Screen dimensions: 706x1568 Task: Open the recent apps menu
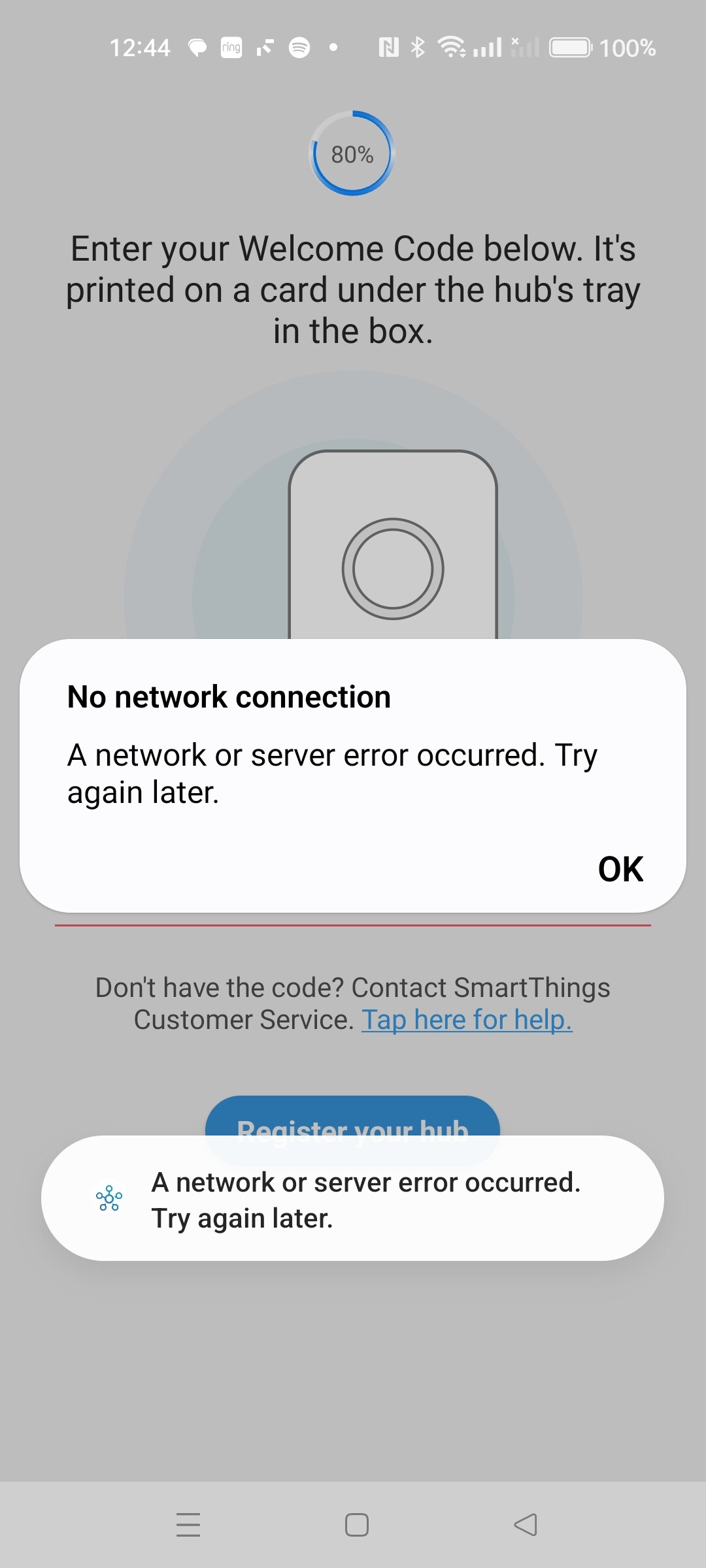click(188, 1525)
